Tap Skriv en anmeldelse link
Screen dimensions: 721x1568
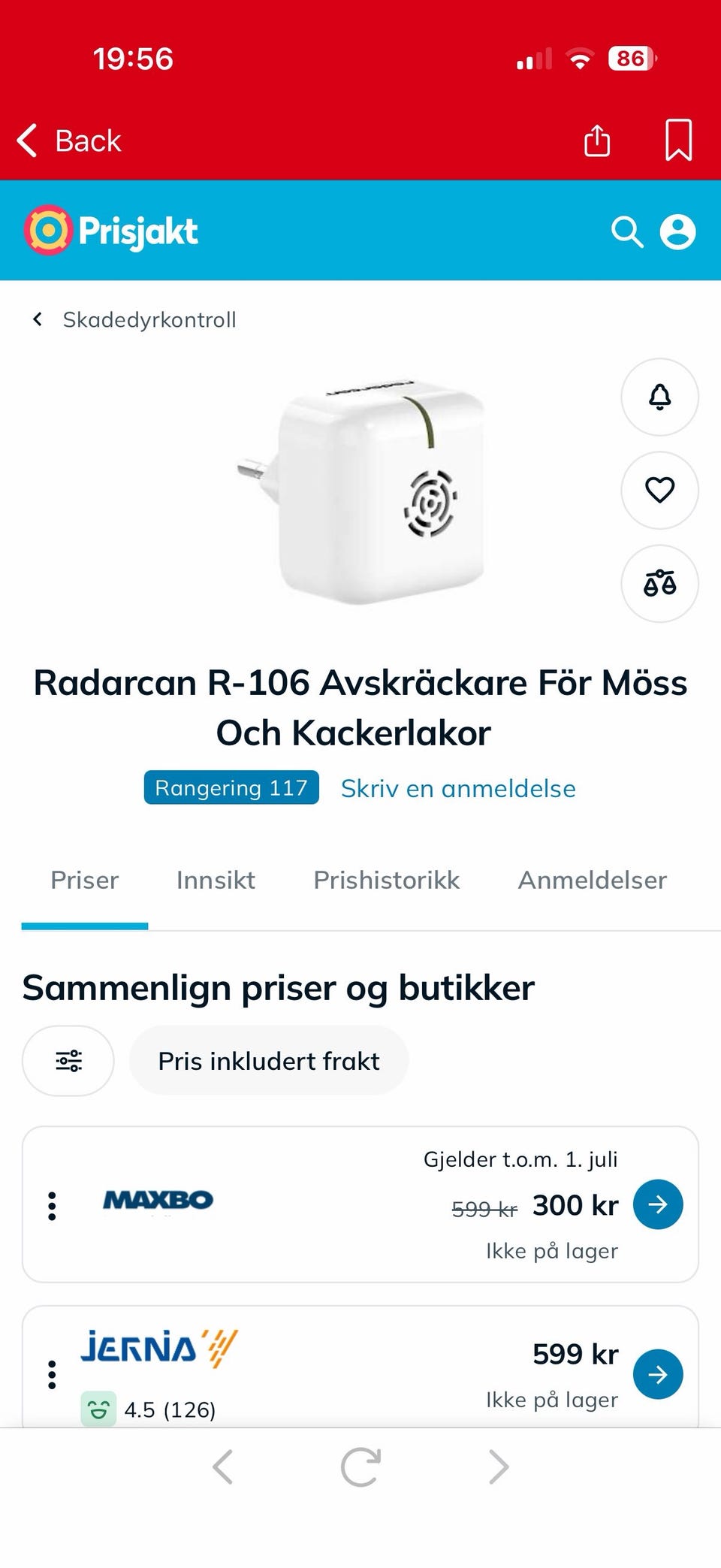coord(458,788)
